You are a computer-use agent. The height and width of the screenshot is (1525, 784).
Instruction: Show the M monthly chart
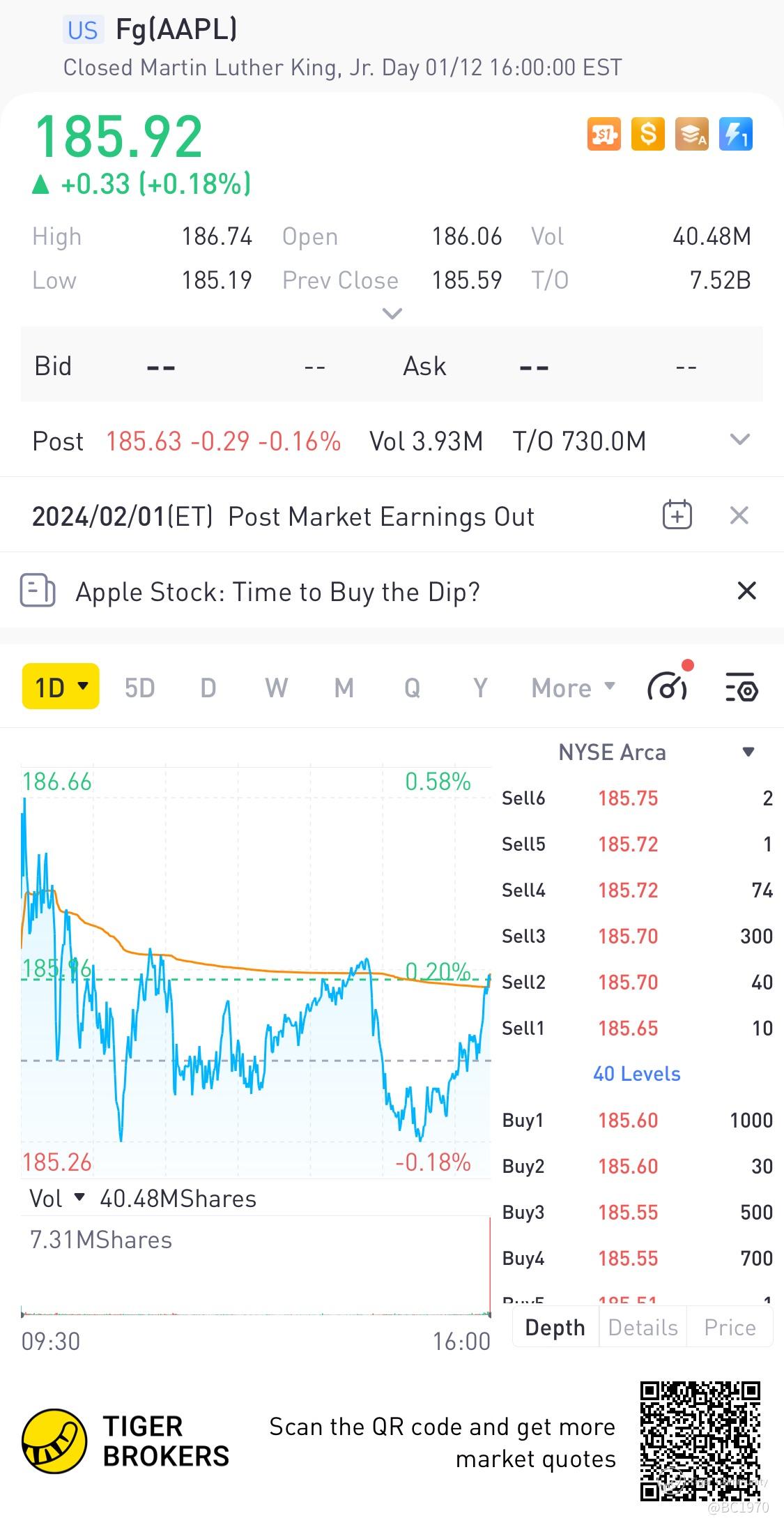[x=344, y=688]
